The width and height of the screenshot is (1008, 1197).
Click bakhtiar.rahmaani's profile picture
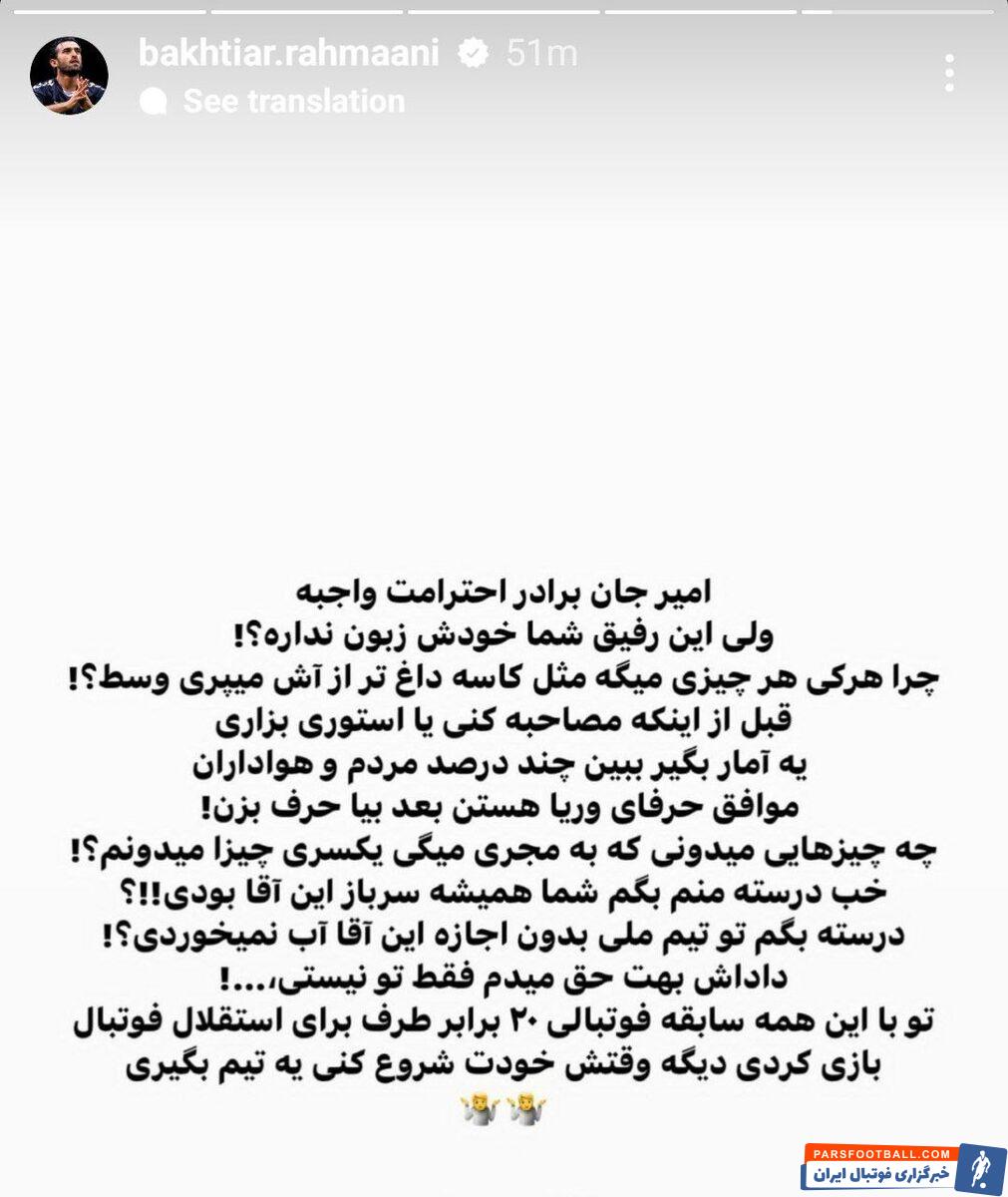pyautogui.click(x=70, y=77)
